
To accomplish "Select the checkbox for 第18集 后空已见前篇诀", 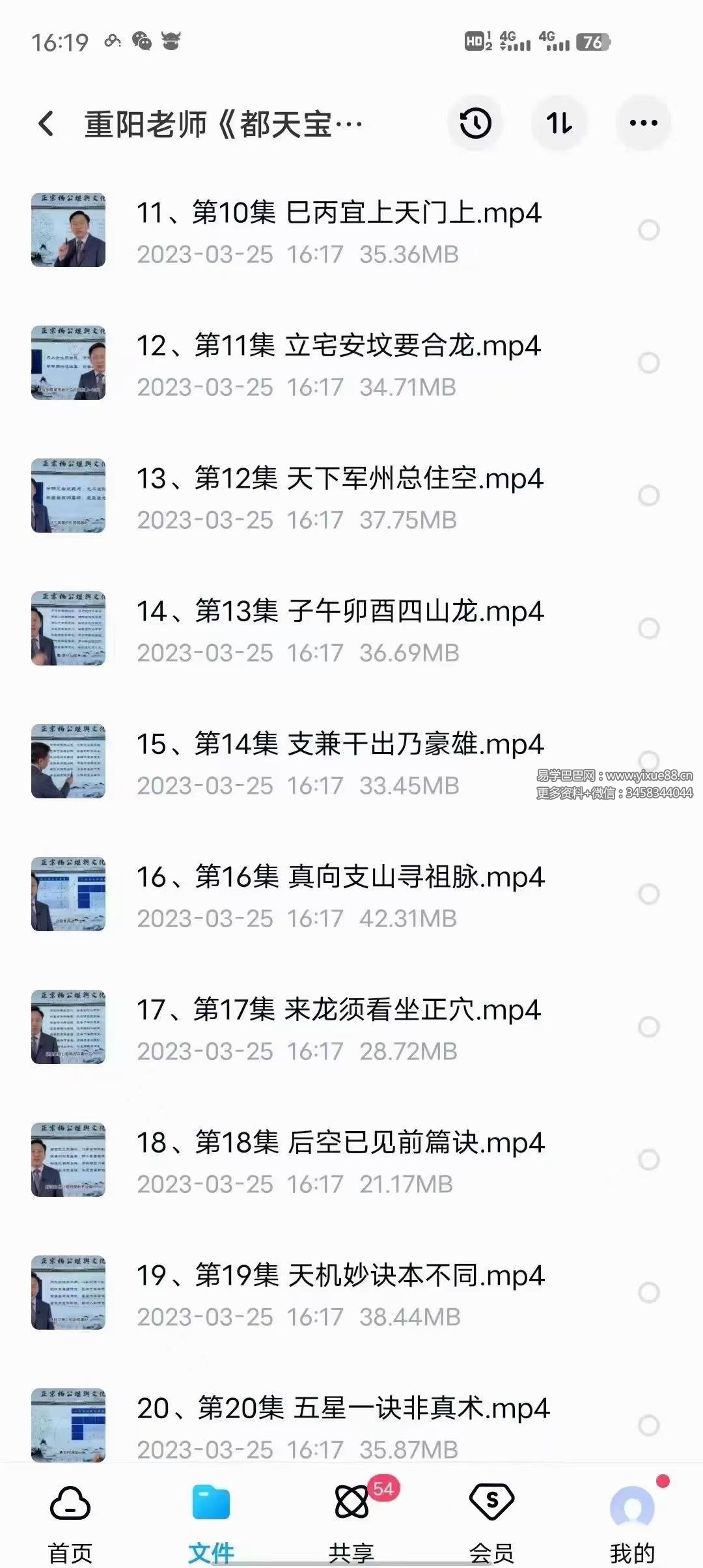I will coord(648,1160).
